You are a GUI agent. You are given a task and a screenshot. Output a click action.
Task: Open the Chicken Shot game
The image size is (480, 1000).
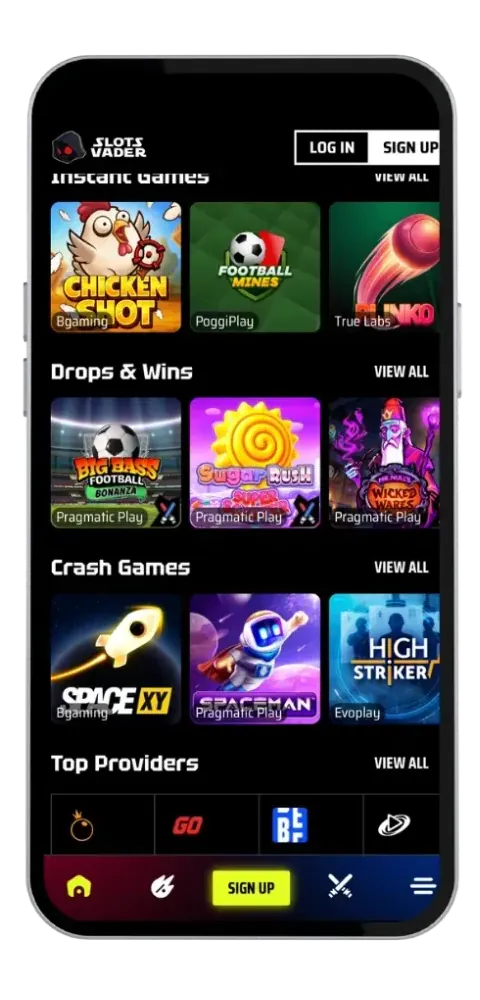(116, 267)
